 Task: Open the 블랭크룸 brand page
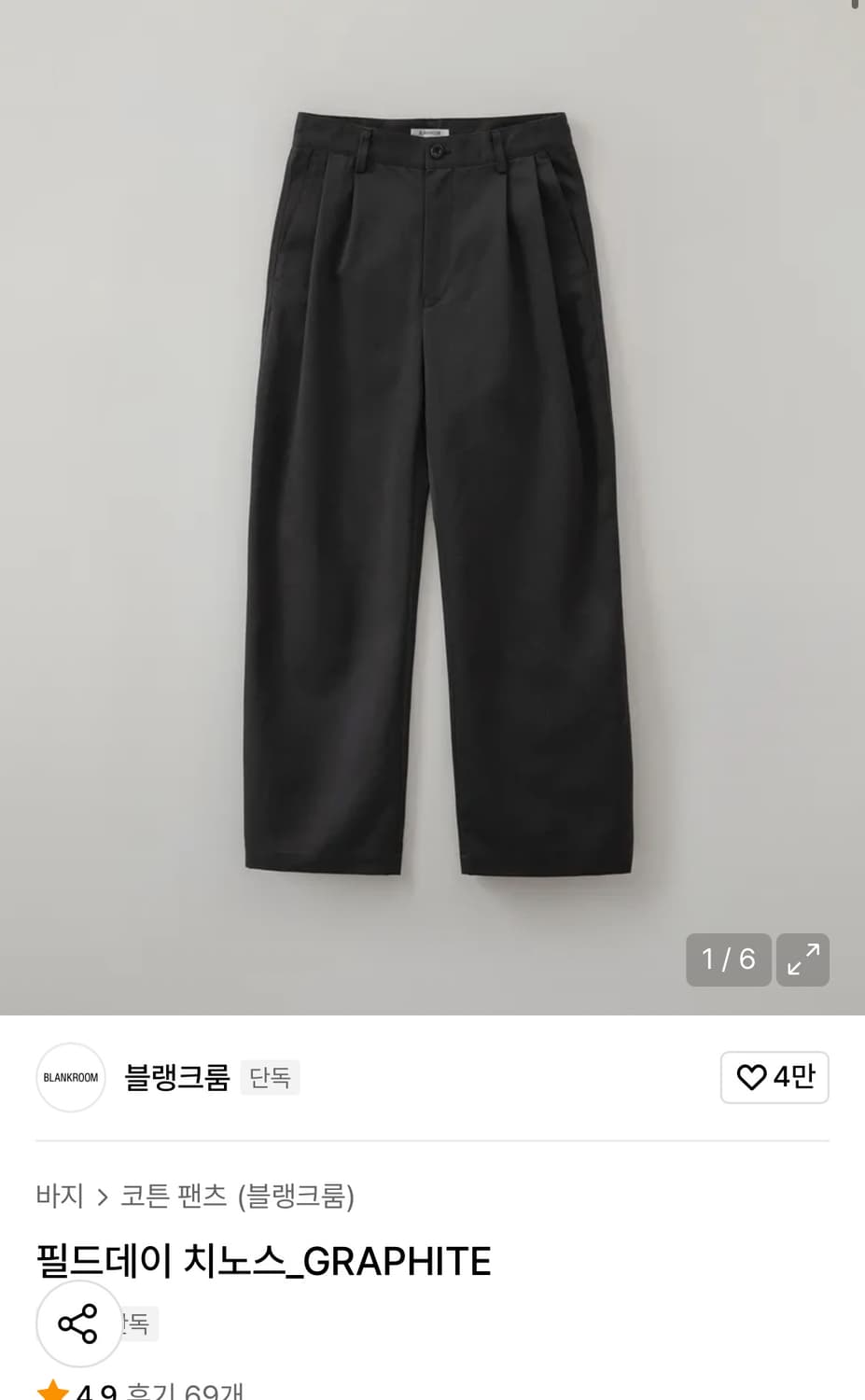pyautogui.click(x=177, y=1077)
